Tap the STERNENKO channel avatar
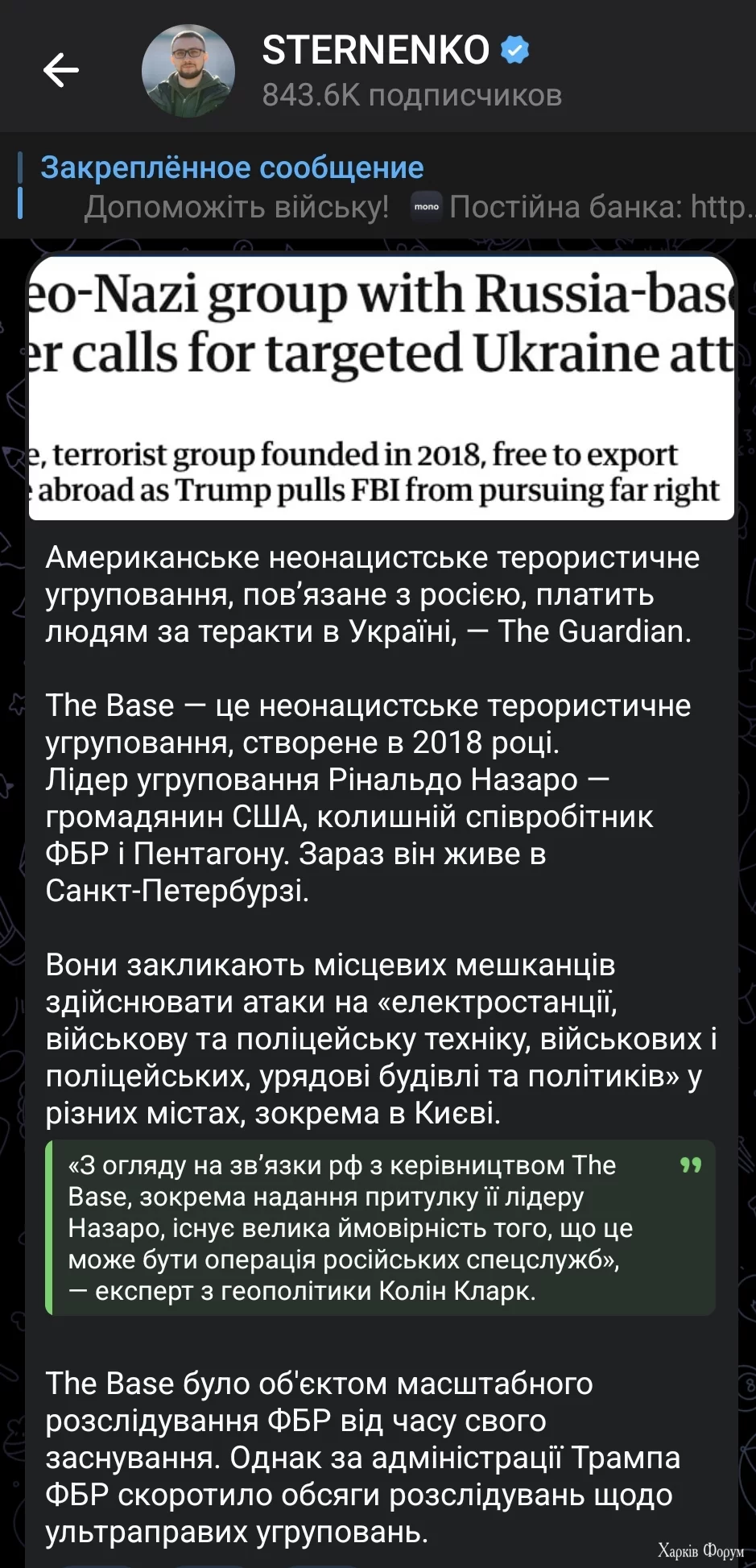The width and height of the screenshot is (756, 1568). (x=188, y=71)
